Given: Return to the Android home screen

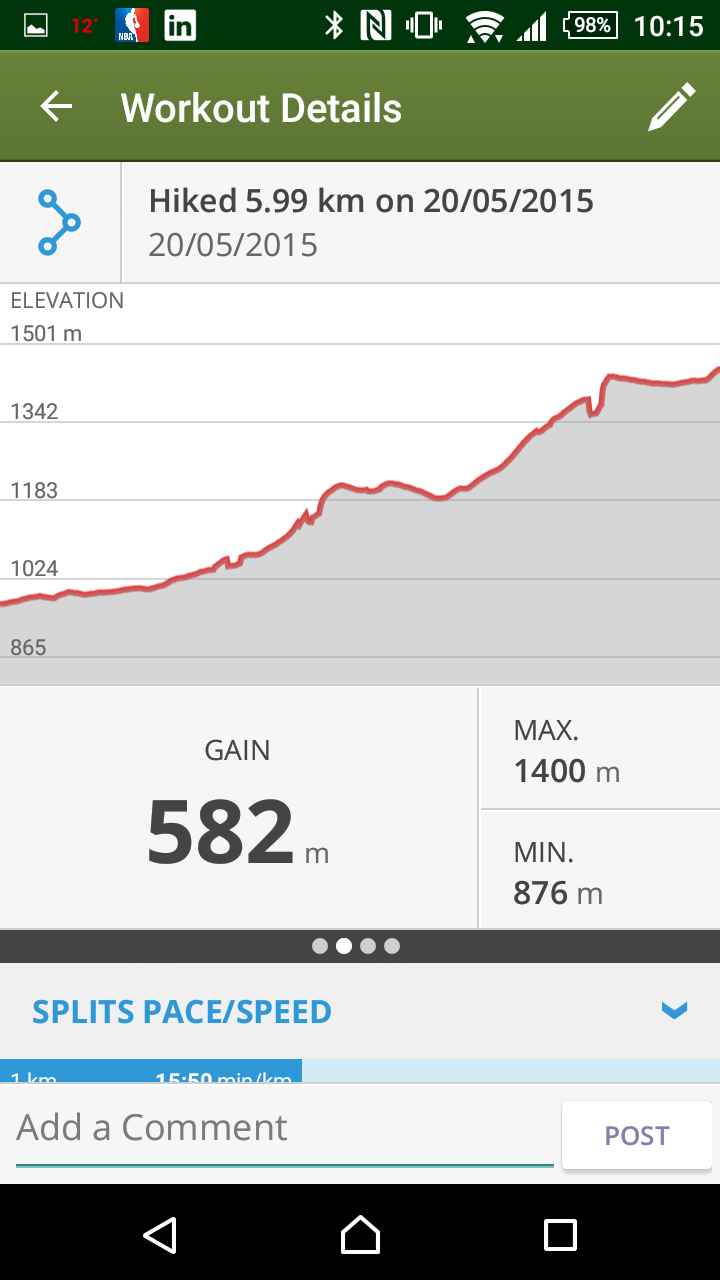Looking at the screenshot, I should (360, 1234).
